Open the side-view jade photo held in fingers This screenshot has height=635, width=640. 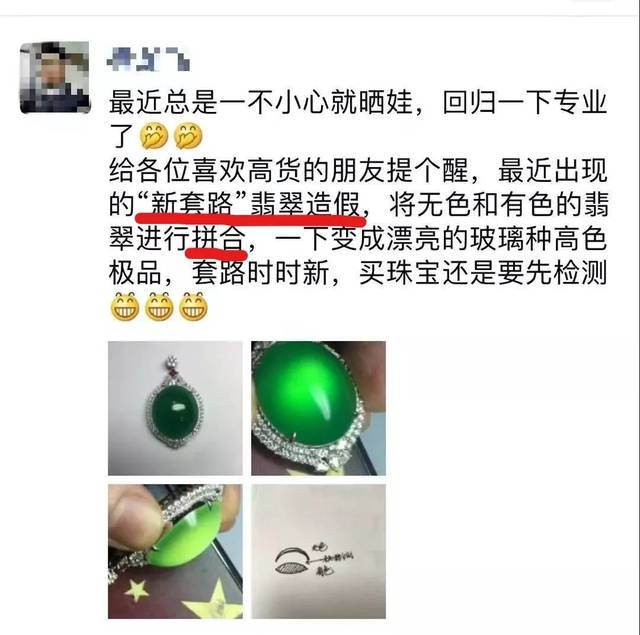coord(175,550)
